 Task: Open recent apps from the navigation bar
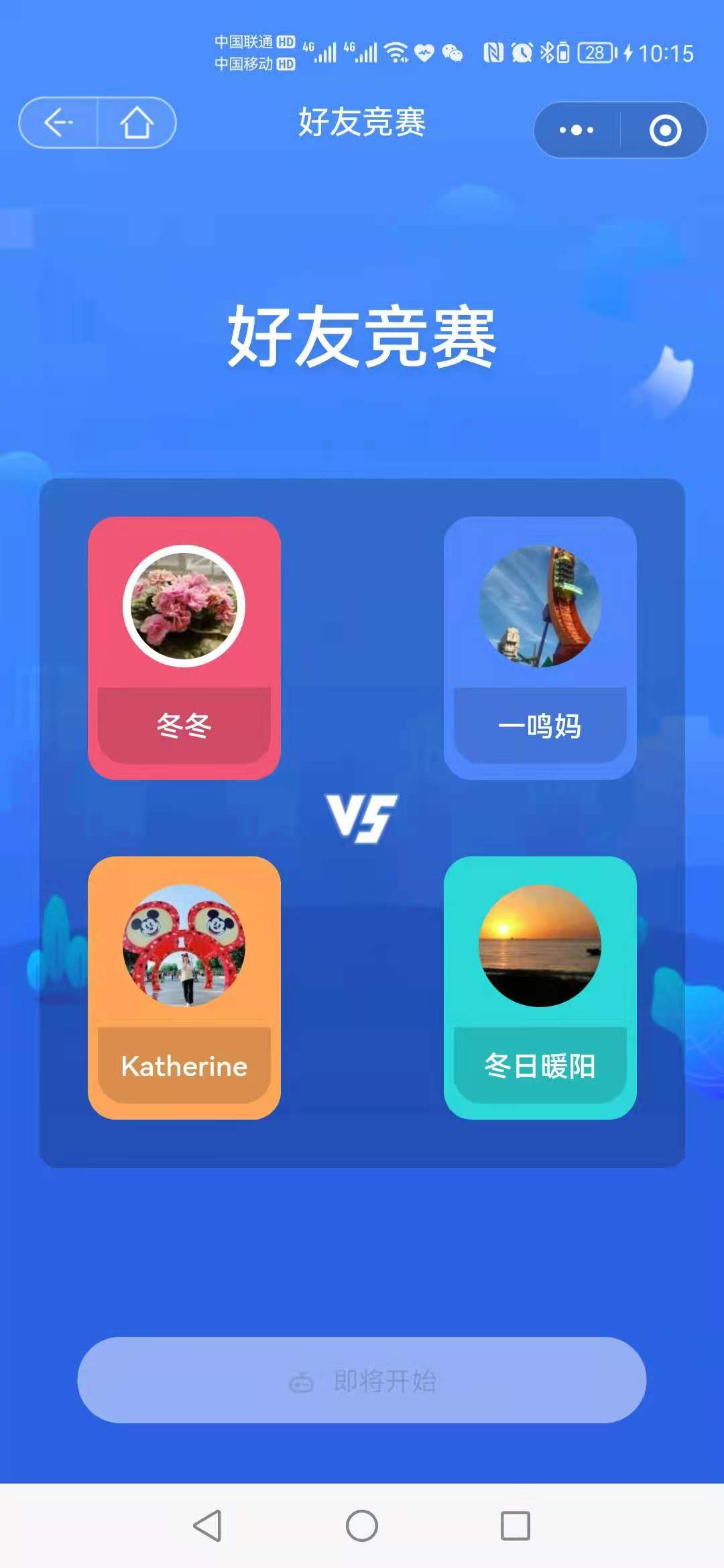point(516,1526)
